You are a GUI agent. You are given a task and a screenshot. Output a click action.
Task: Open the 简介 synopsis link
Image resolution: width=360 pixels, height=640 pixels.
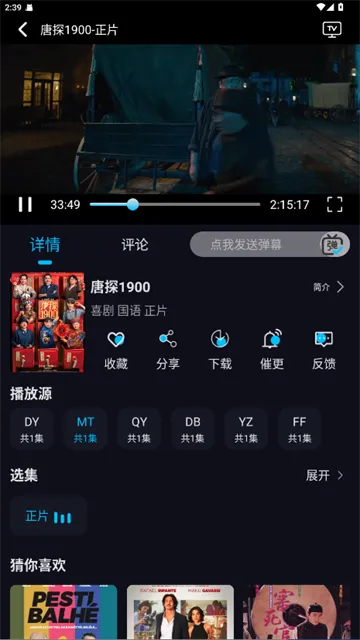tap(329, 287)
